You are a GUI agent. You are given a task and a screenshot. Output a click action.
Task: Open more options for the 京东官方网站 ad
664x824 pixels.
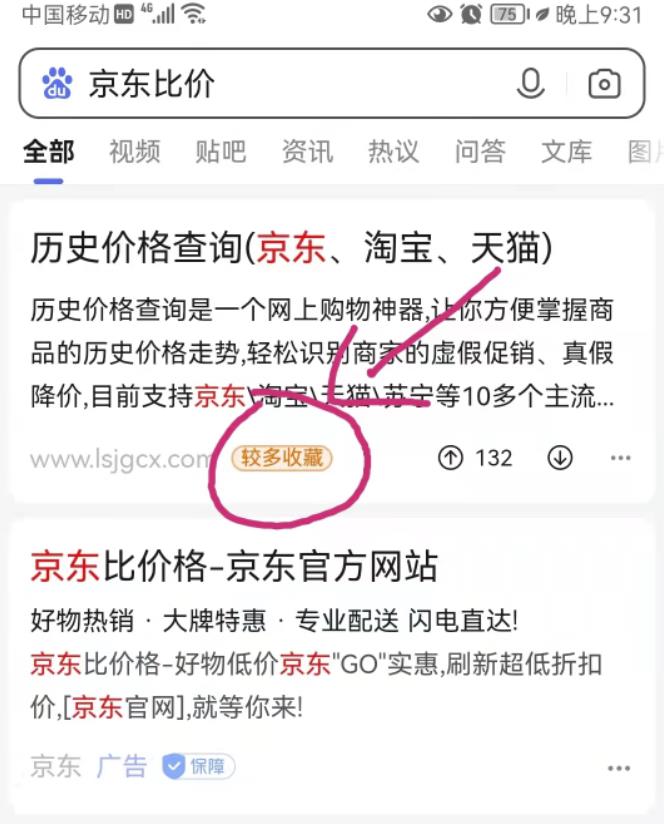tap(621, 768)
